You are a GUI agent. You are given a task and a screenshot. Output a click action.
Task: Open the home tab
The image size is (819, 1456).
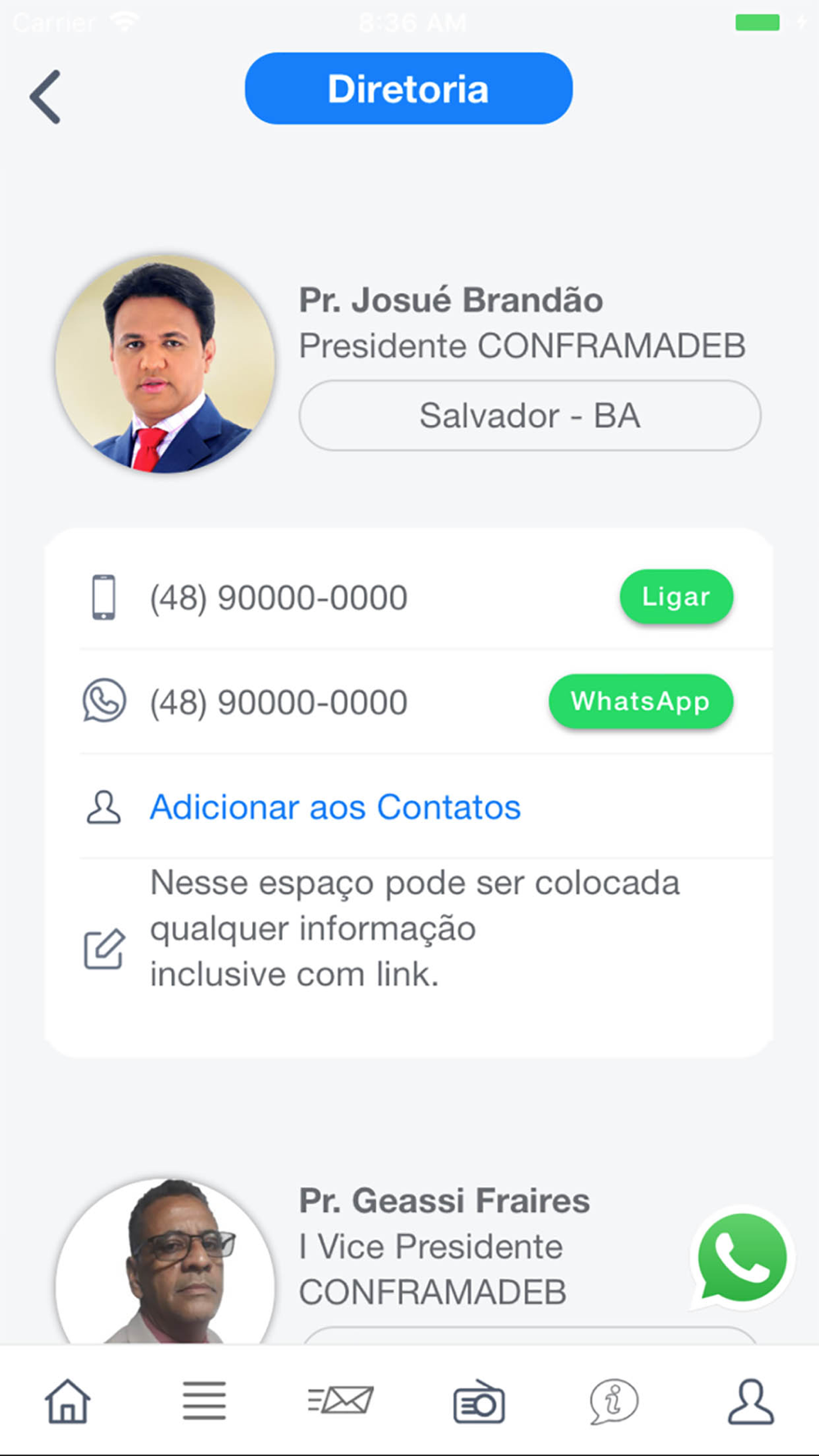(67, 1401)
